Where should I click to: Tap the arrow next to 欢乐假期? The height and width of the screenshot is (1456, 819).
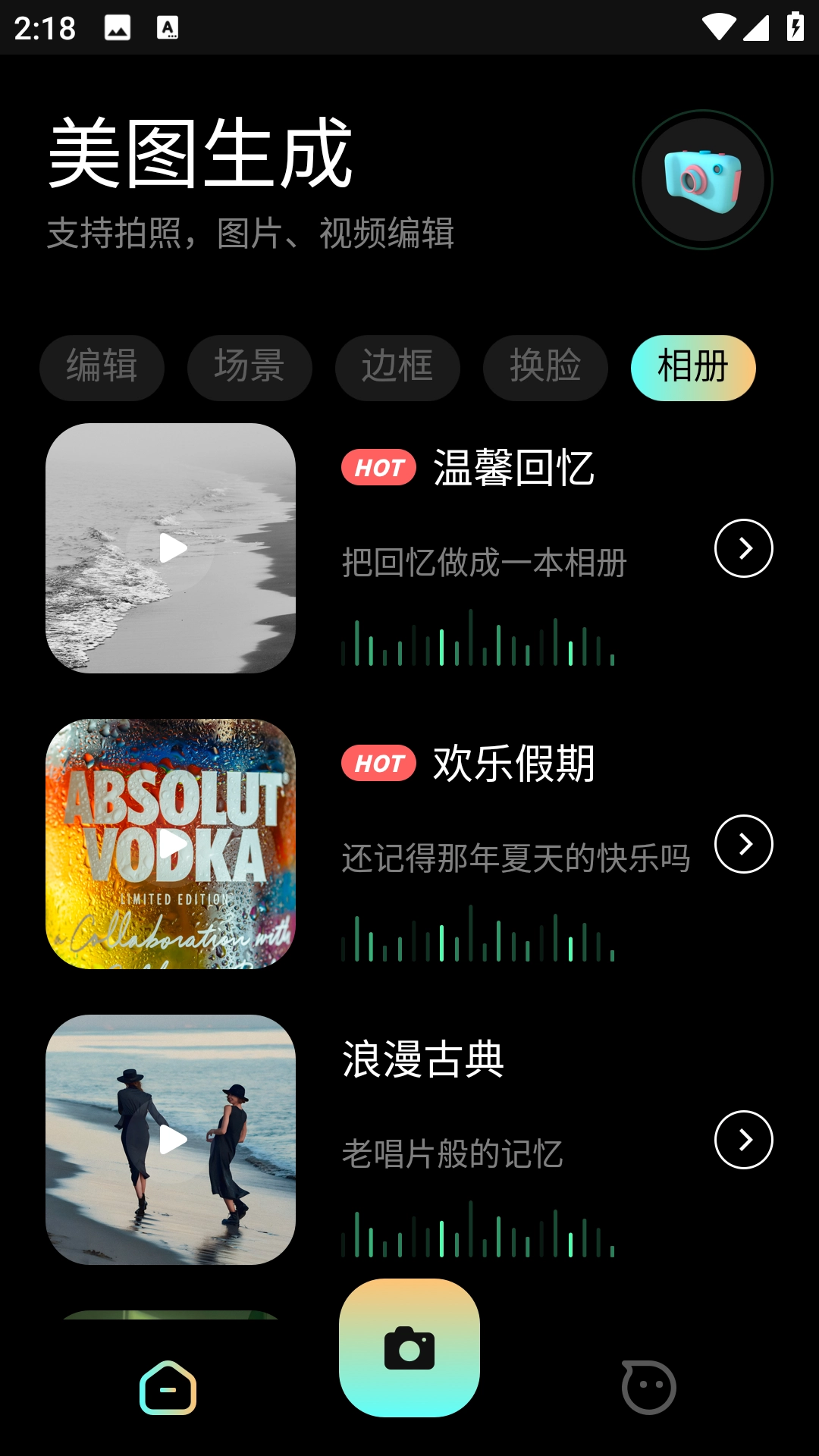[x=743, y=844]
